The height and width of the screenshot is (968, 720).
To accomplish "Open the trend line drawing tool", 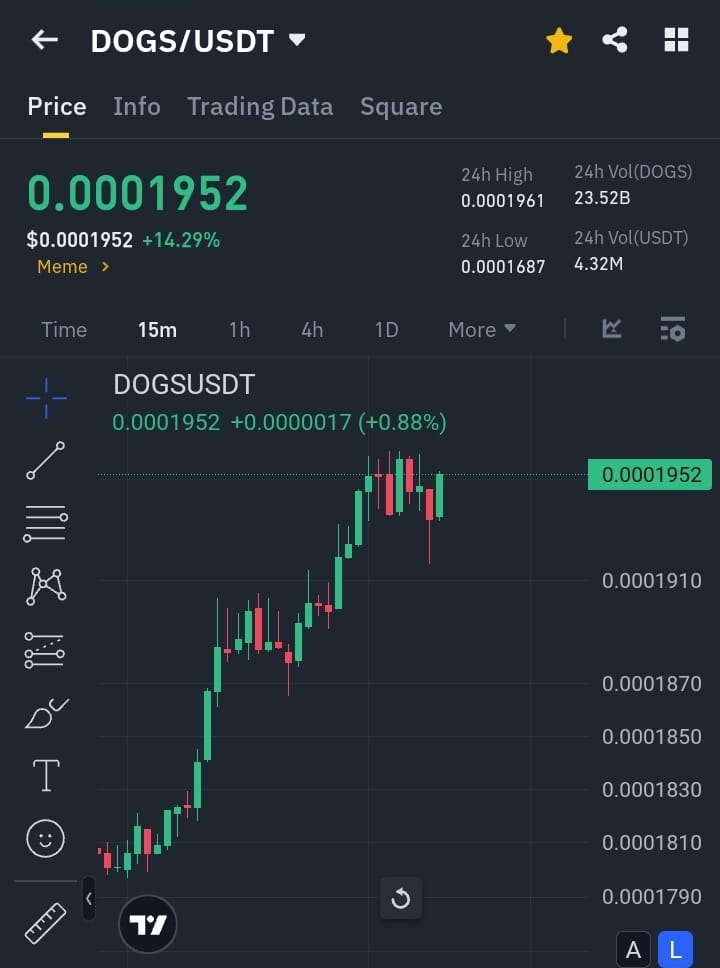I will pyautogui.click(x=44, y=461).
